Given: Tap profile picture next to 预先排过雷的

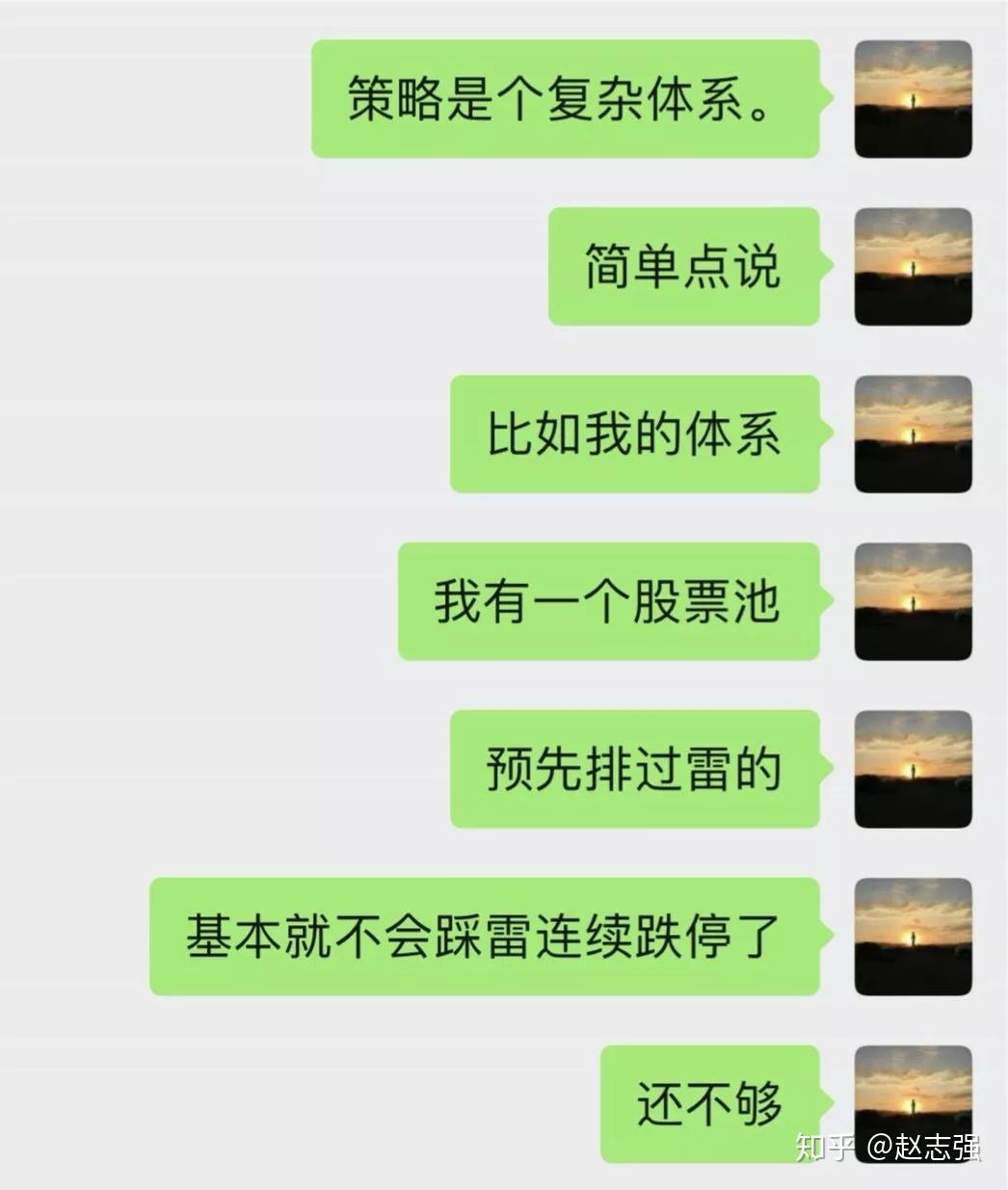Looking at the screenshot, I should click(x=913, y=770).
